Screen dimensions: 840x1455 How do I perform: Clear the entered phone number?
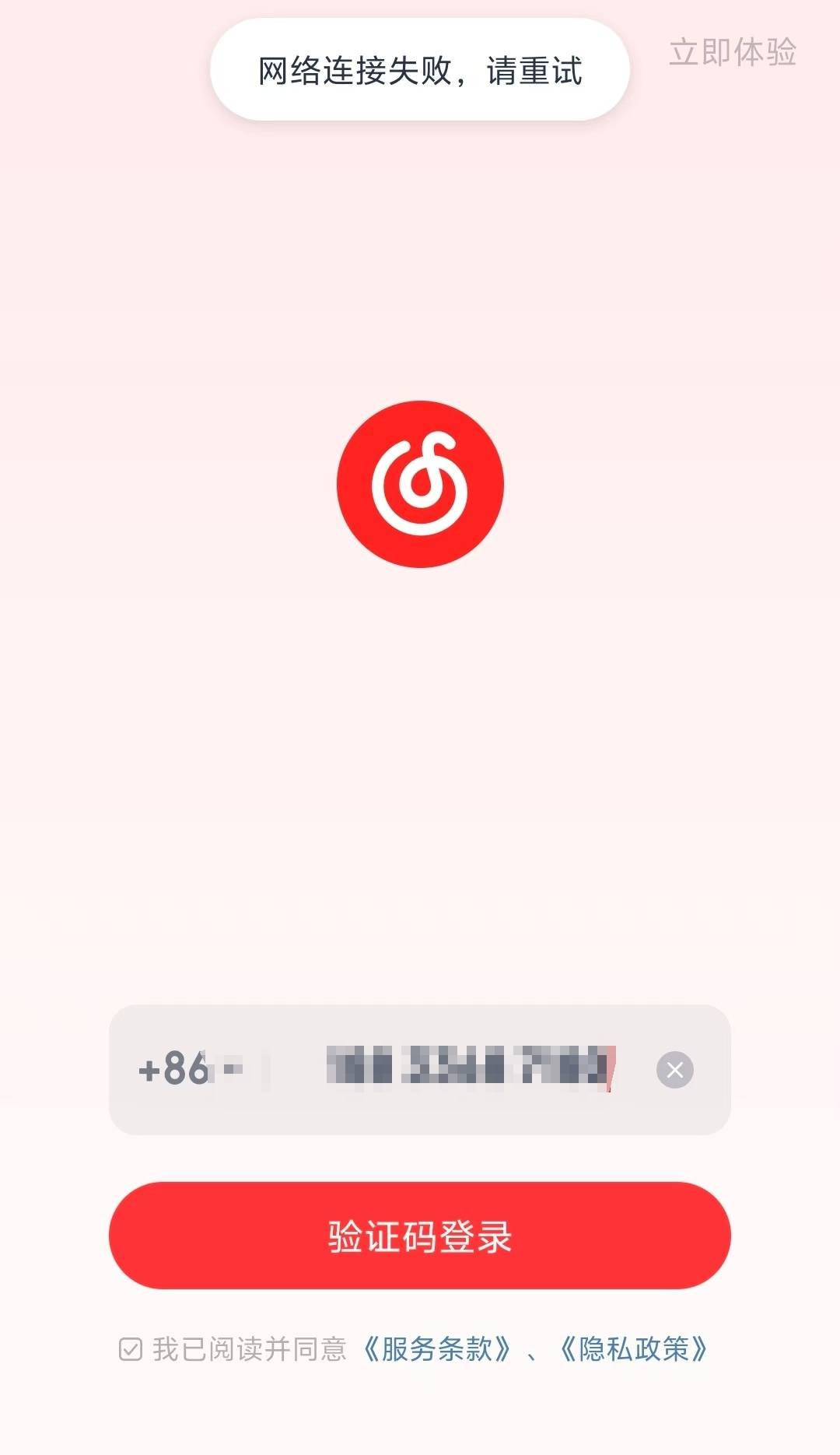[674, 1070]
